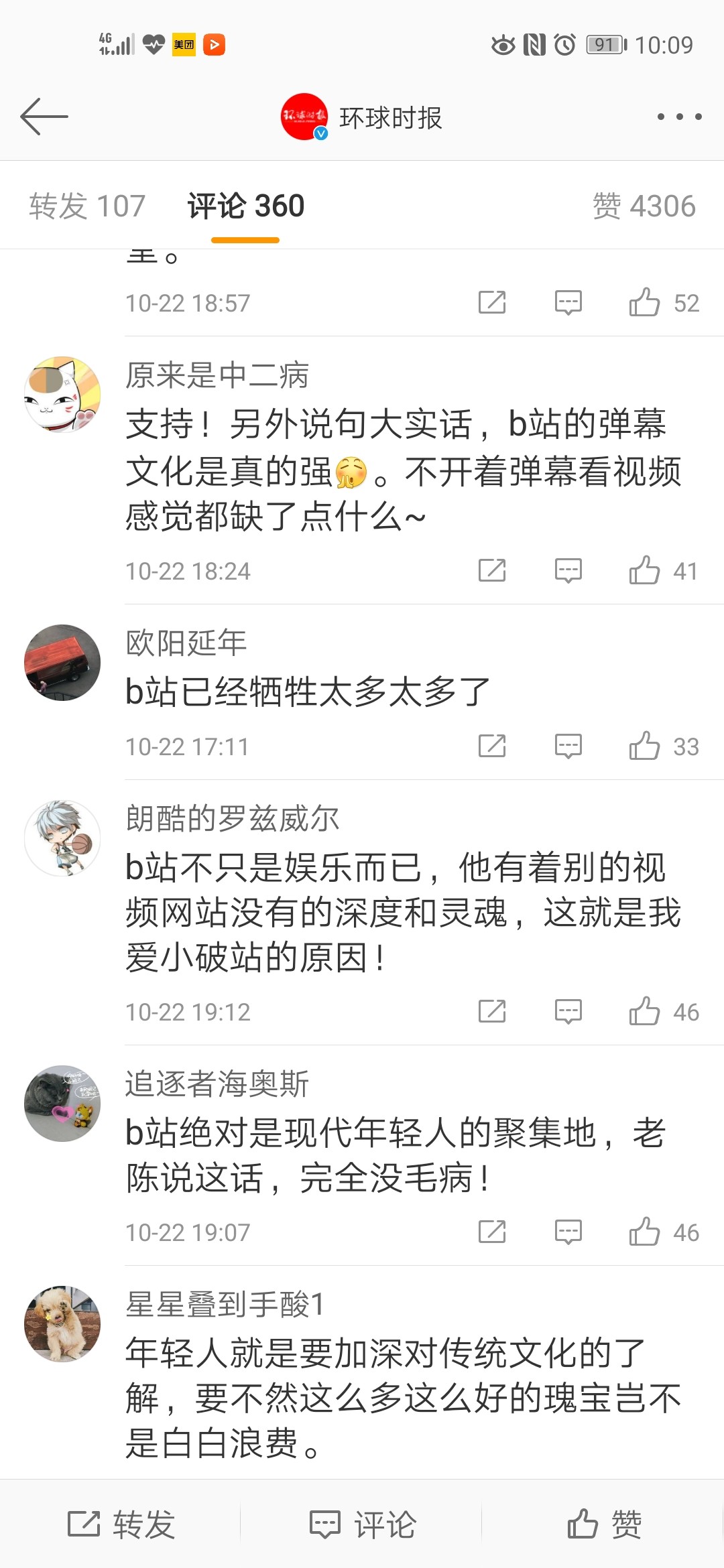Viewport: 724px width, 1568px height.
Task: Switch to the 转发 107 tab
Action: 87,206
